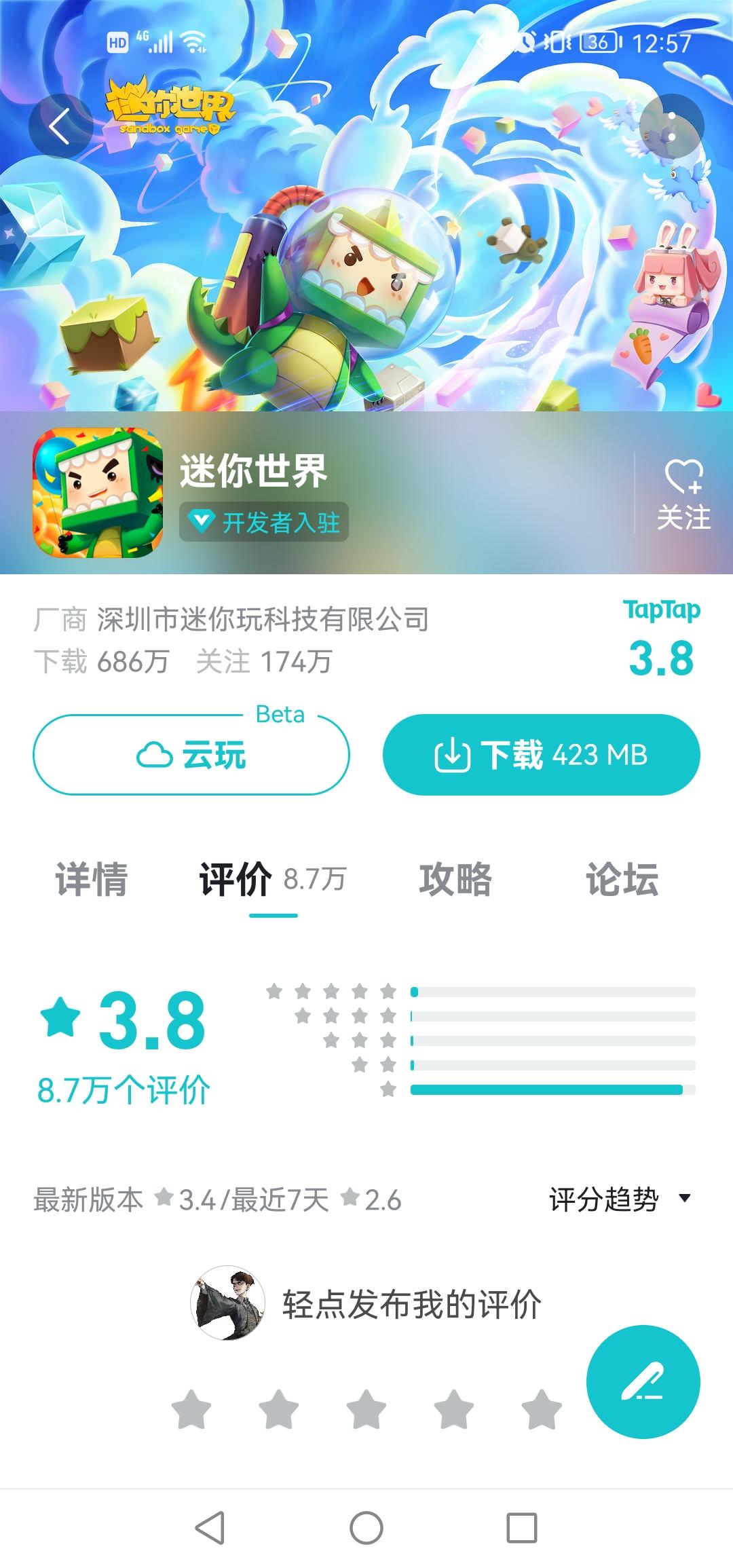
Task: Click the download icon in the 下载 button
Action: [453, 753]
